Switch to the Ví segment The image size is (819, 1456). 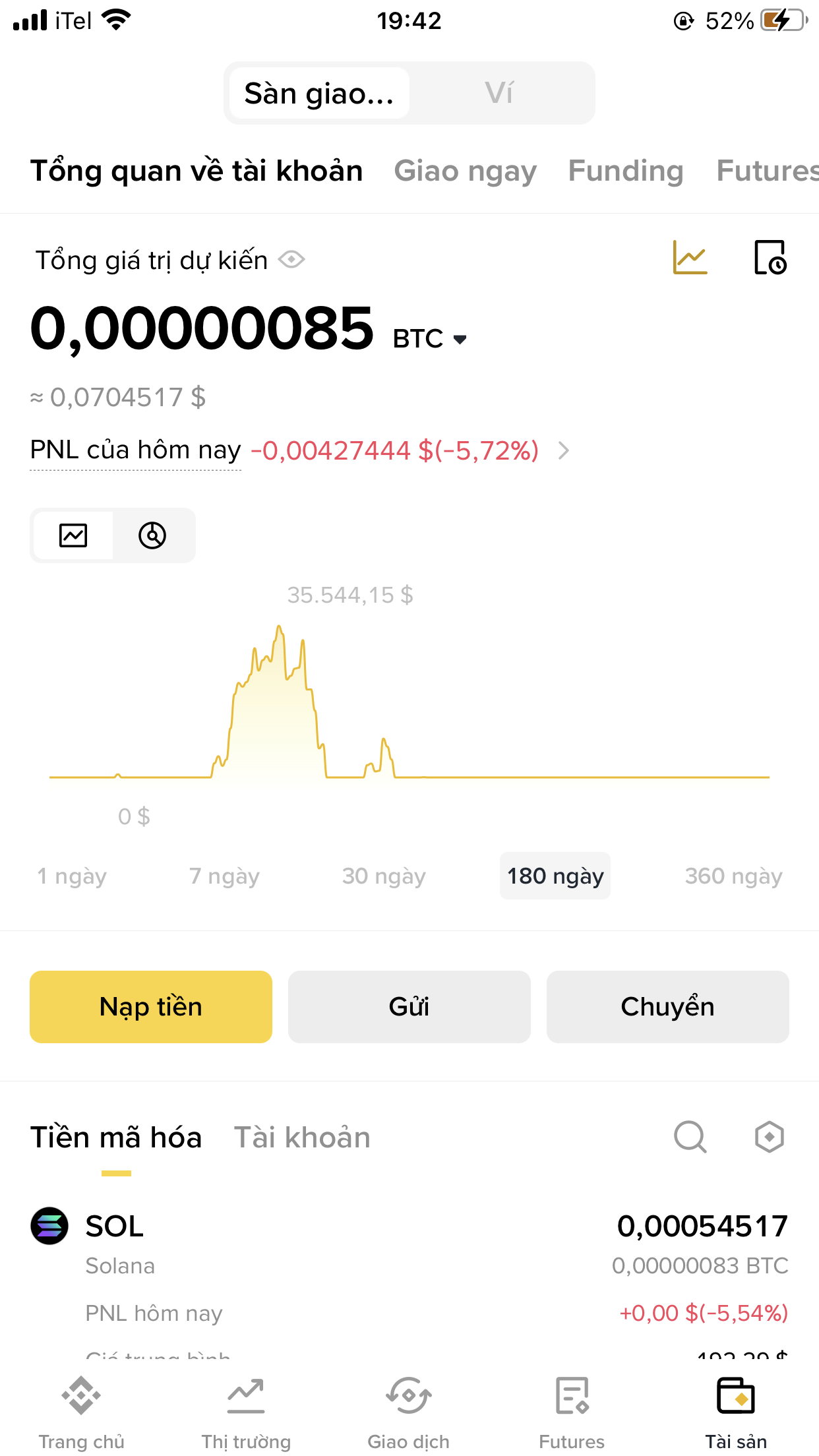tap(499, 93)
